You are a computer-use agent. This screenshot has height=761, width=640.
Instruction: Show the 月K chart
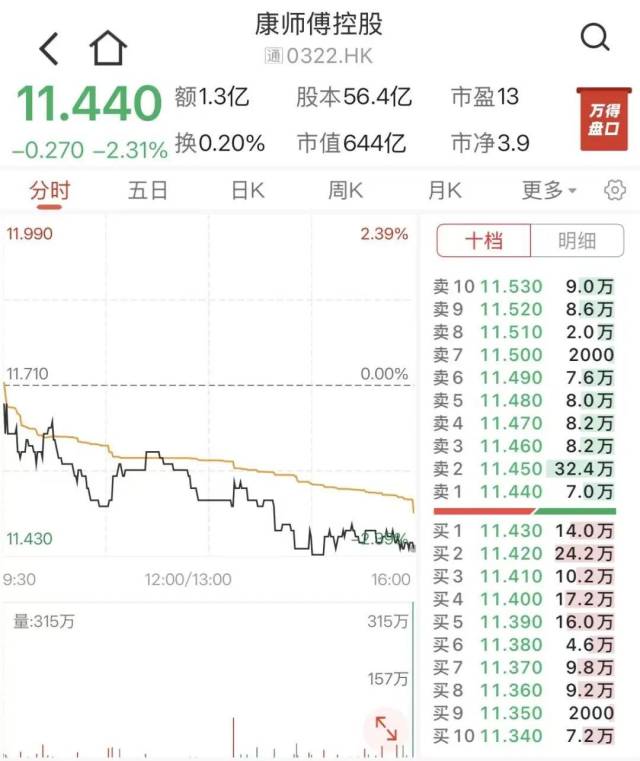[444, 190]
